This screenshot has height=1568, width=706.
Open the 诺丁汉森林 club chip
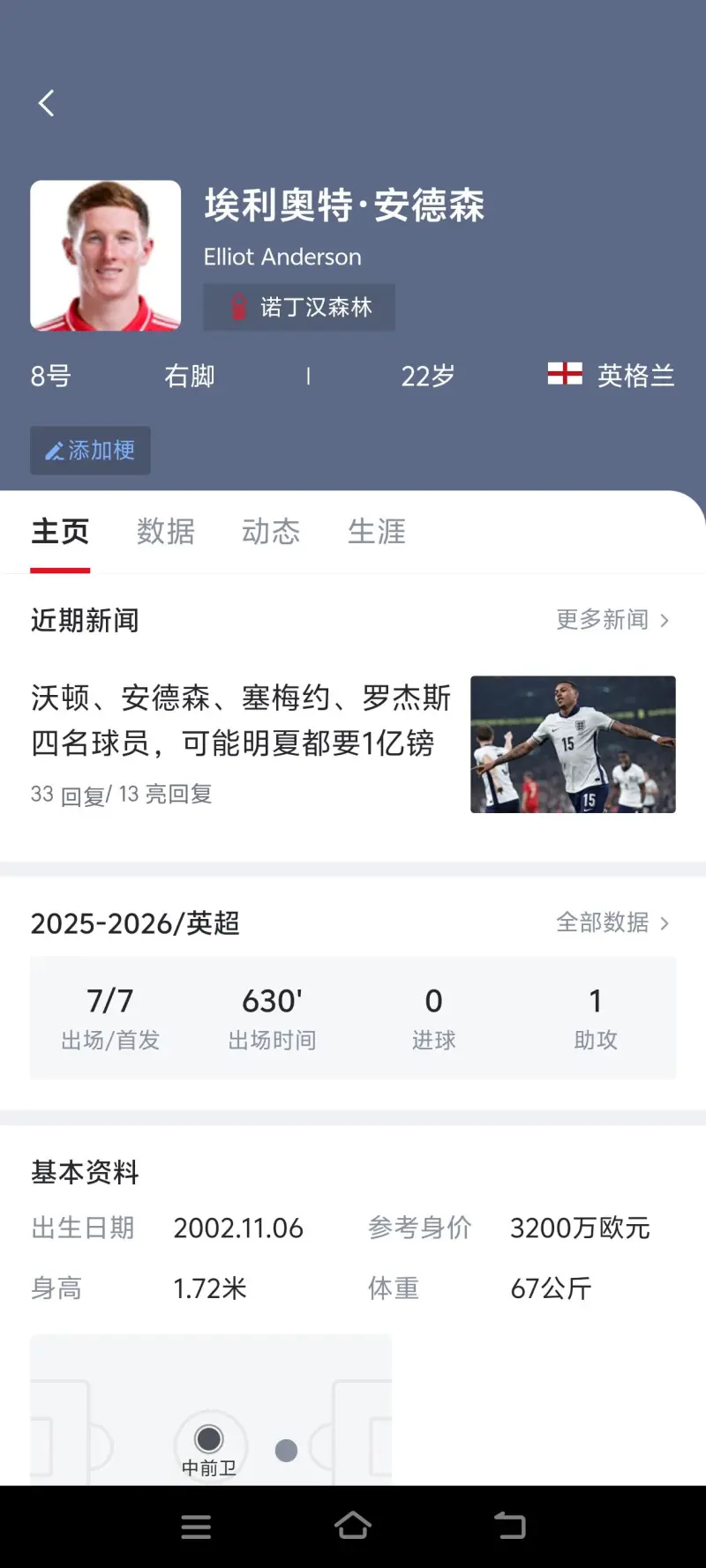pyautogui.click(x=299, y=307)
